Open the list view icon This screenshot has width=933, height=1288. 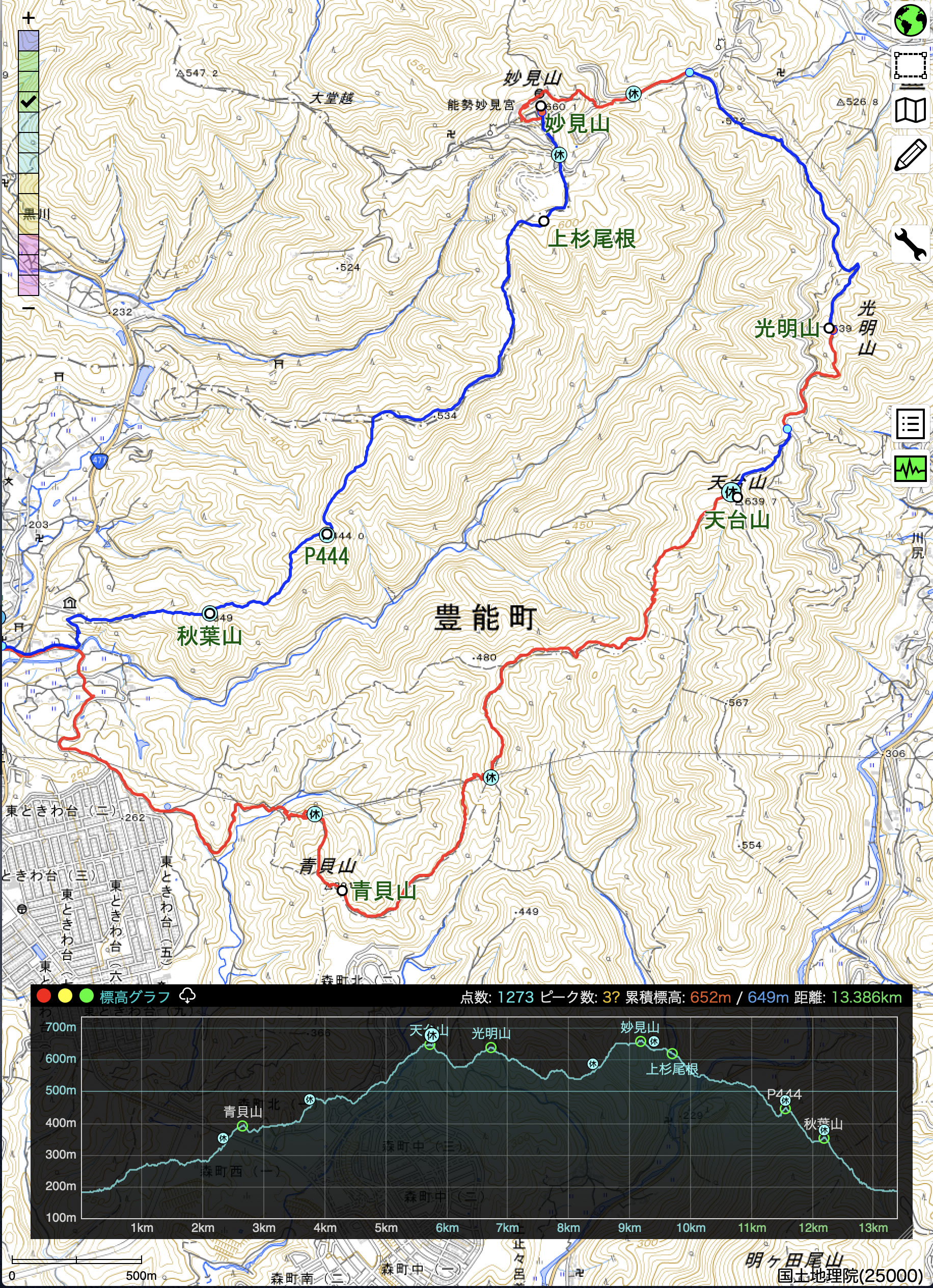[910, 424]
